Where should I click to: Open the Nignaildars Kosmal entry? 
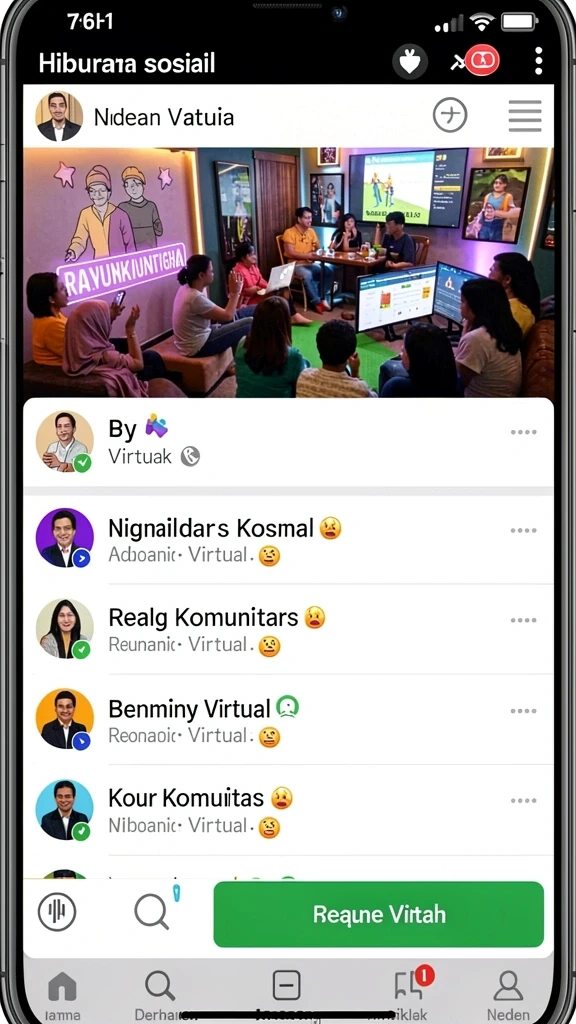click(x=288, y=539)
